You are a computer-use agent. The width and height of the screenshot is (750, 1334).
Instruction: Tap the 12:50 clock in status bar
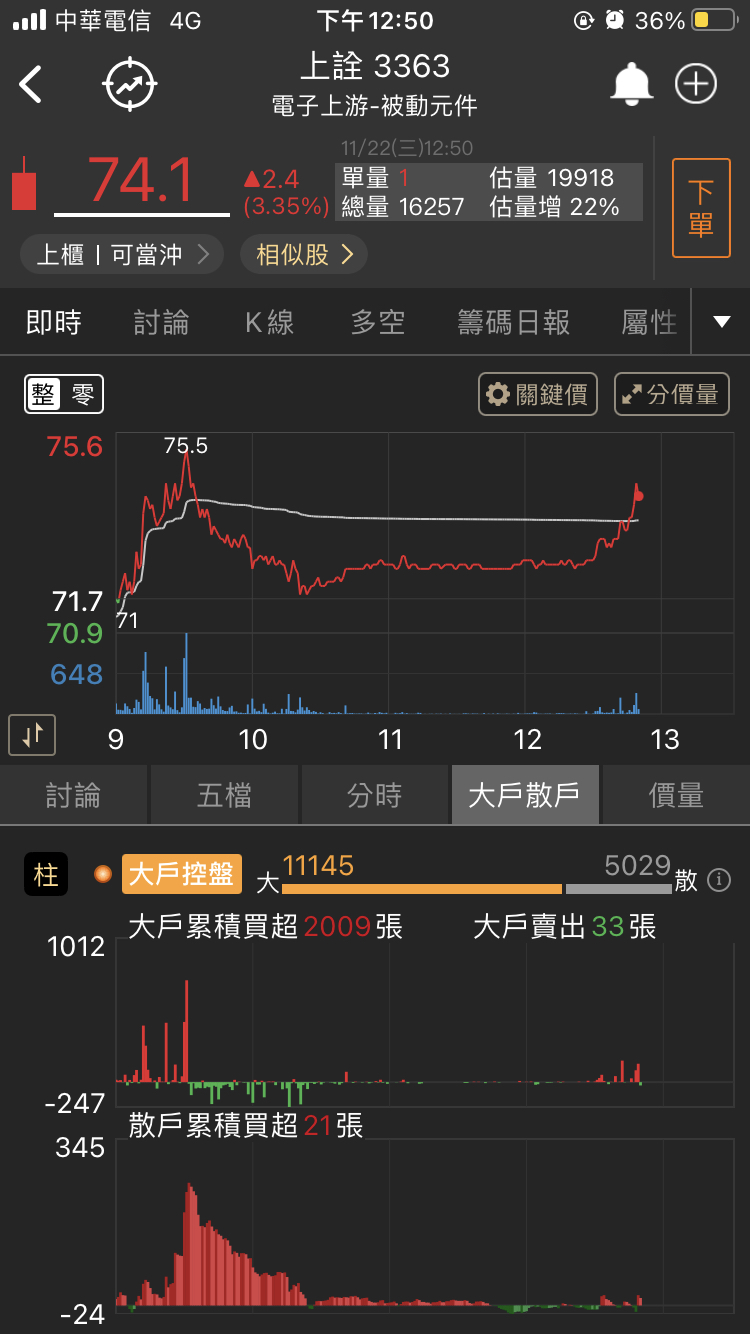click(374, 20)
